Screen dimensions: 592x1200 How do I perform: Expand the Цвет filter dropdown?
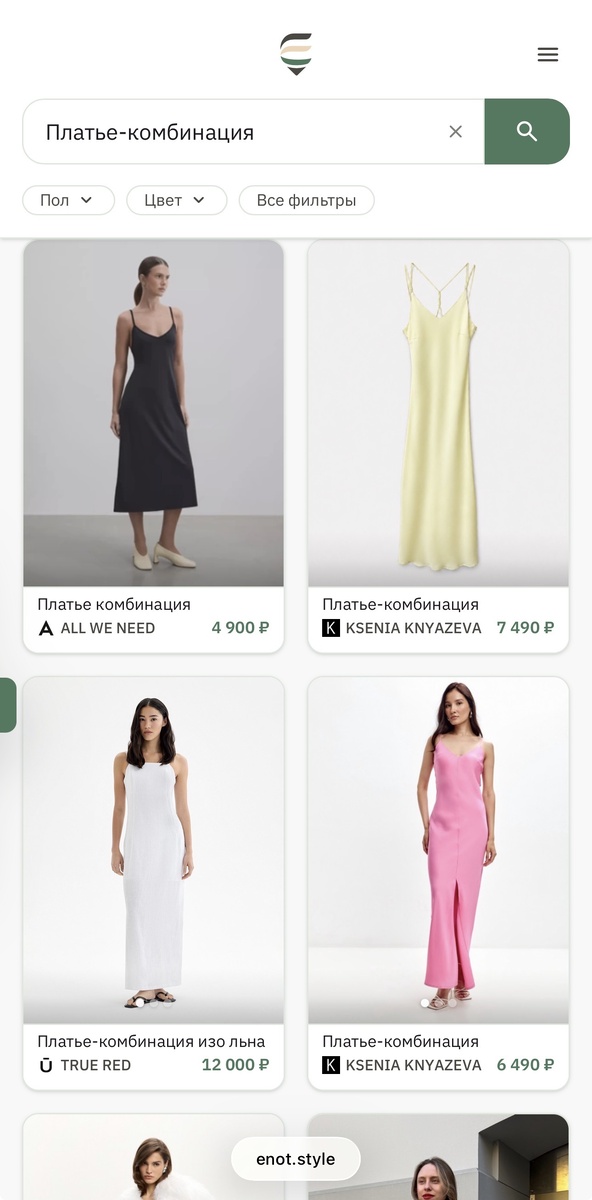point(177,200)
